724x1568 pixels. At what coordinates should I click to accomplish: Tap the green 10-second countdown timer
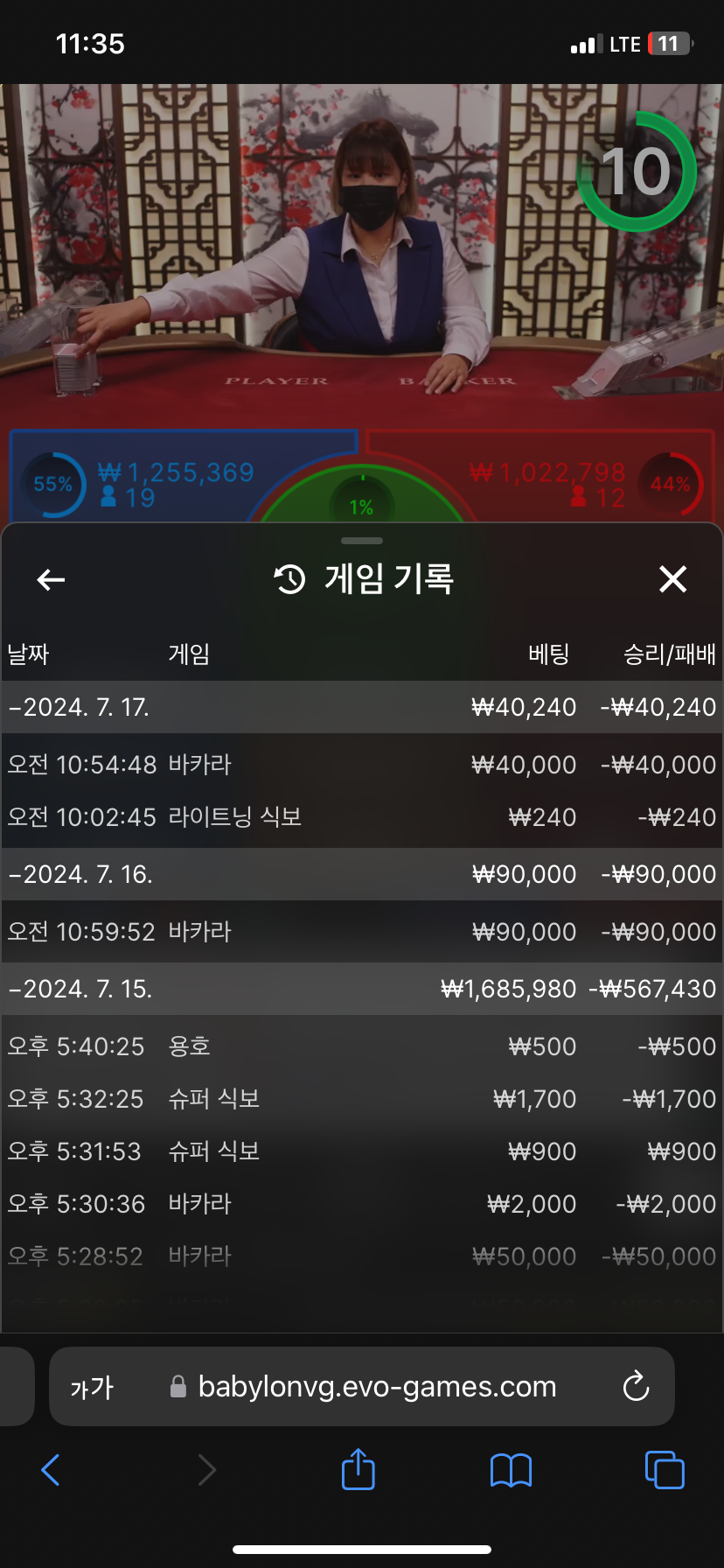pyautogui.click(x=636, y=171)
